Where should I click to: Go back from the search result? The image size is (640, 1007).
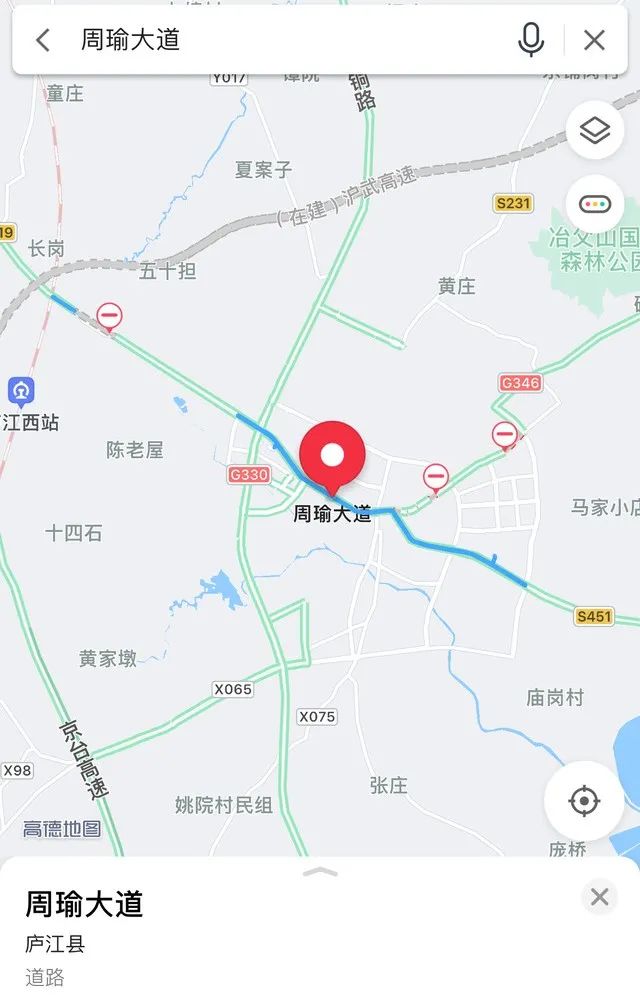tap(43, 40)
